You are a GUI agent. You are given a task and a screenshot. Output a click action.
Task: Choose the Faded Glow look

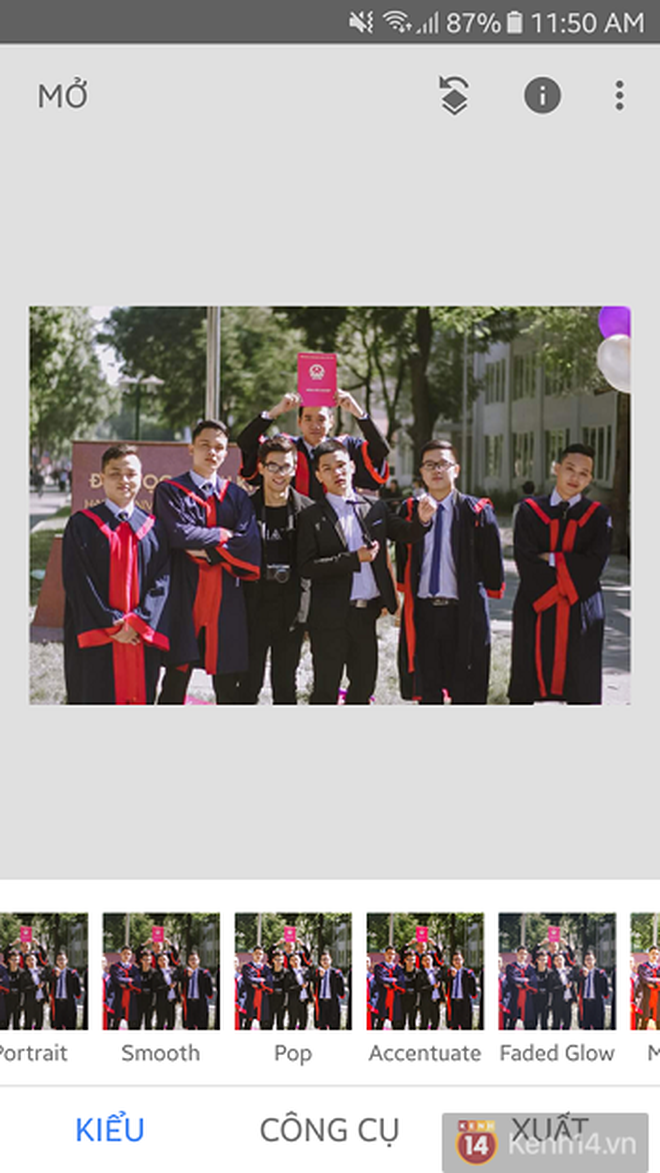coord(557,987)
